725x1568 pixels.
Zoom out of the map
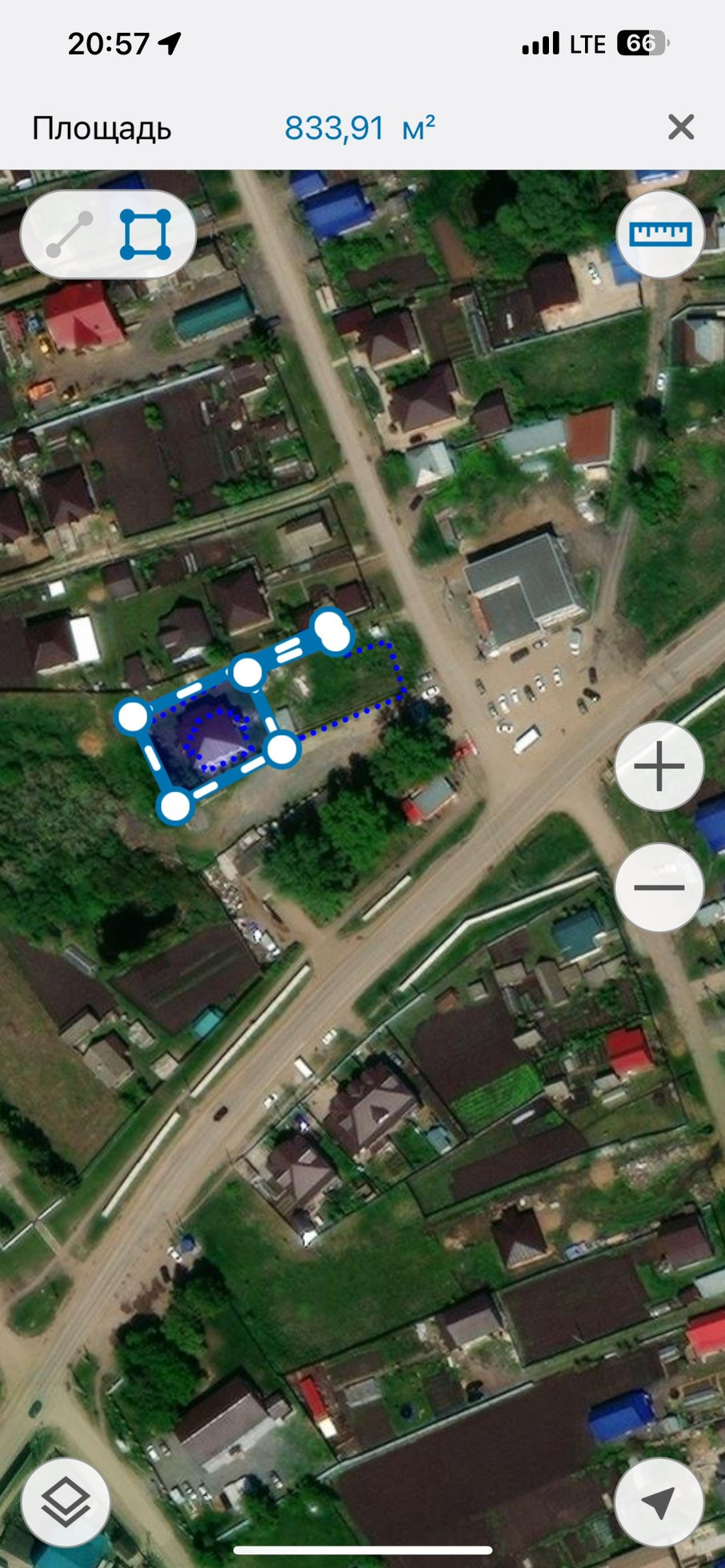pos(659,887)
